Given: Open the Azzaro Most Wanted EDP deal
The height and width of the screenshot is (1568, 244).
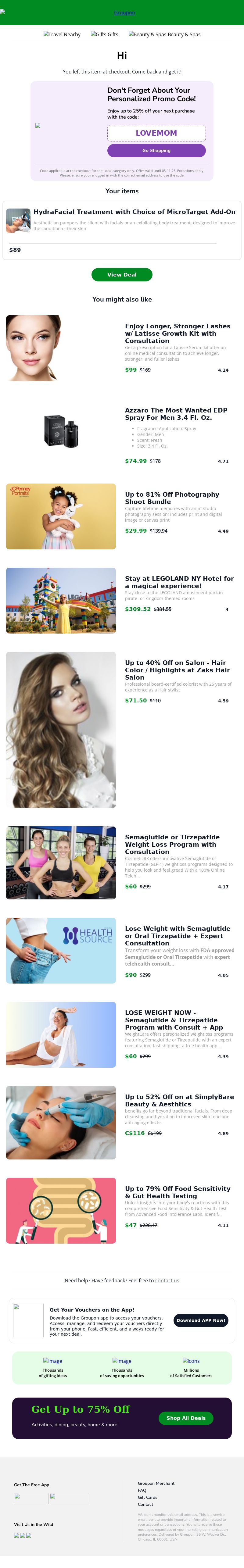Looking at the screenshot, I should [x=176, y=414].
